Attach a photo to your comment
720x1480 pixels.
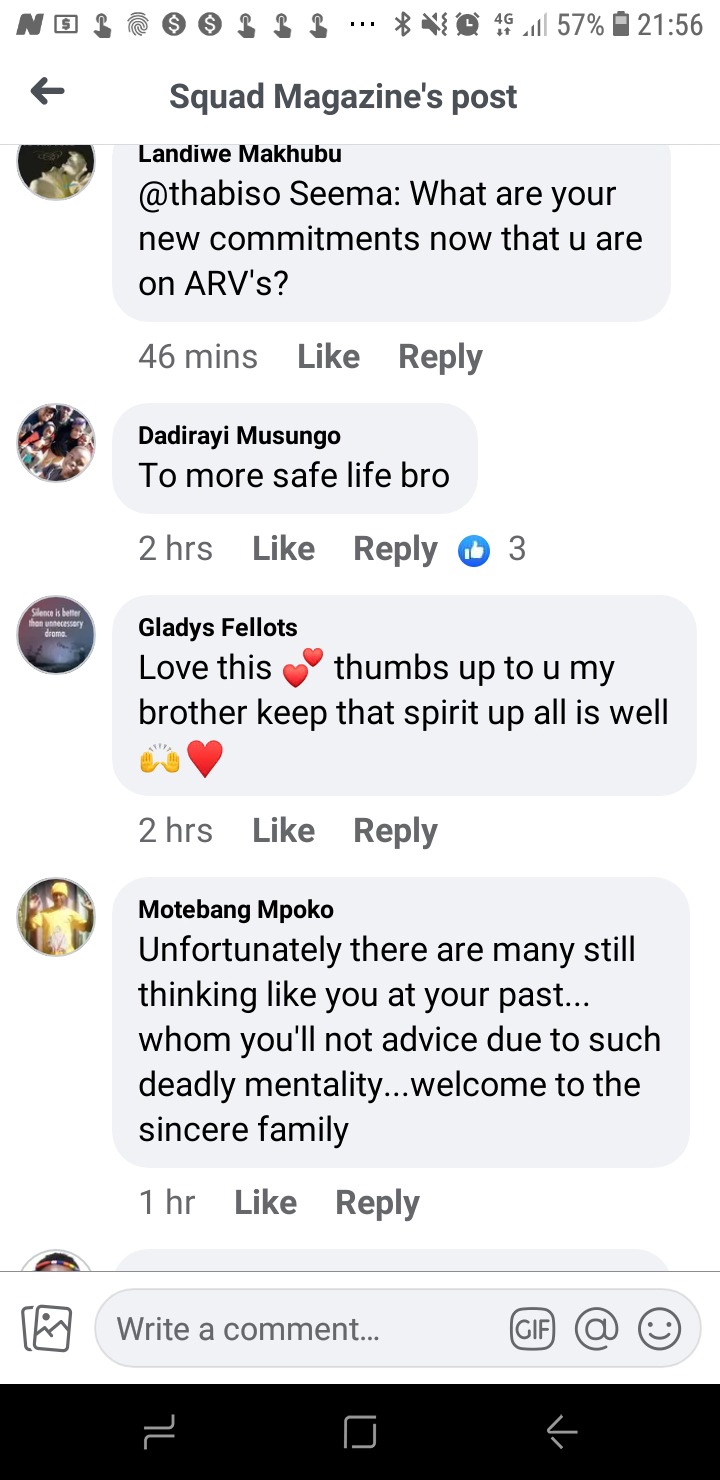47,1328
